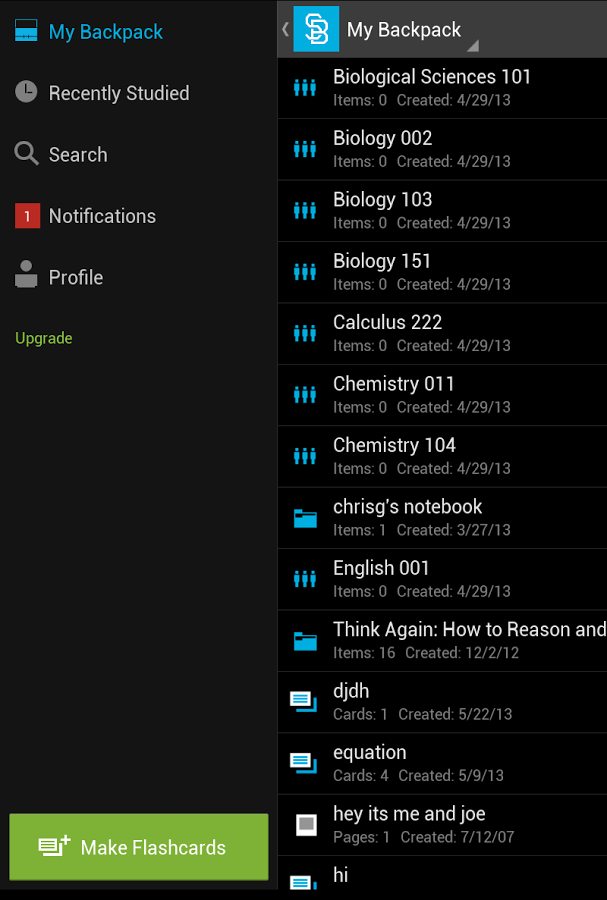This screenshot has height=900, width=607.
Task: Open chrisg's notebook folder
Action: pyautogui.click(x=442, y=518)
